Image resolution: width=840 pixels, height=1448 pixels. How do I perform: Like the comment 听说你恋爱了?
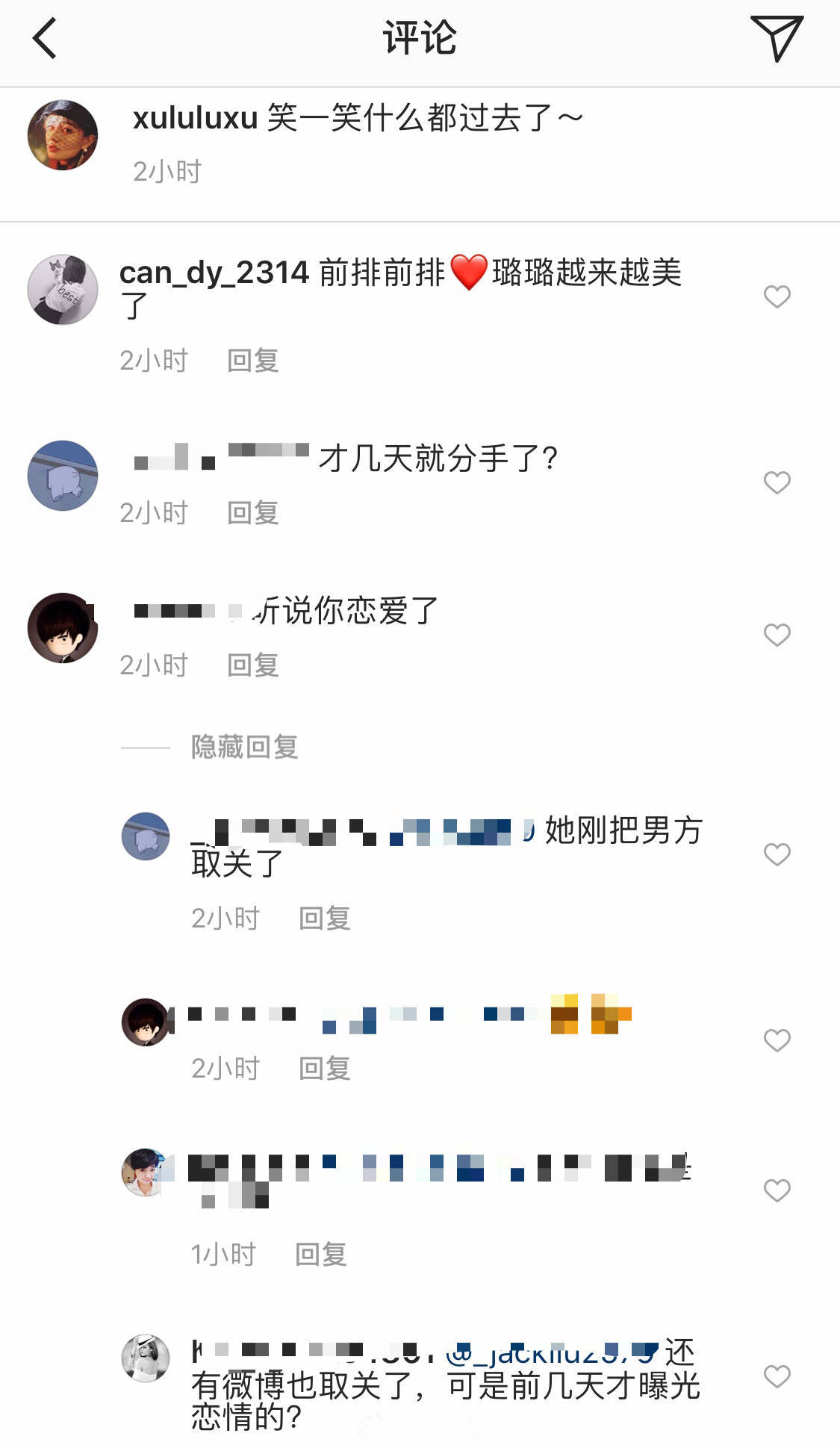pos(777,635)
